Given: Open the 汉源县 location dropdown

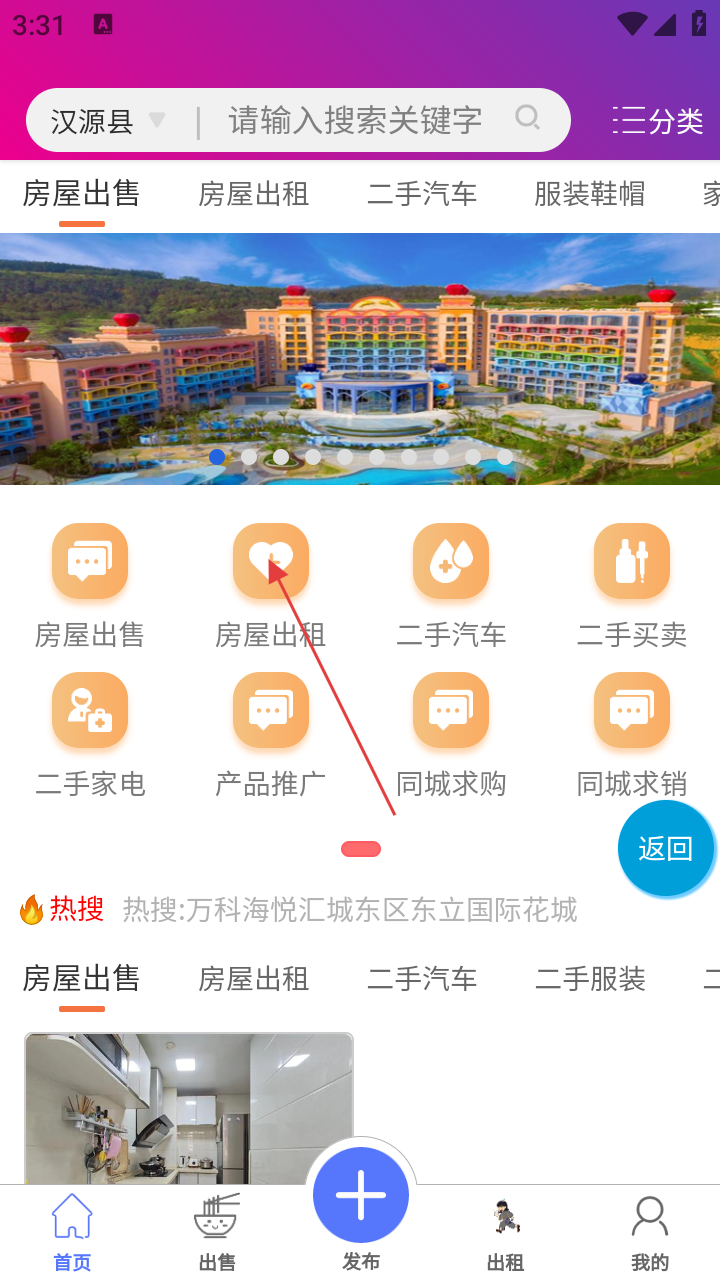Looking at the screenshot, I should point(108,121).
